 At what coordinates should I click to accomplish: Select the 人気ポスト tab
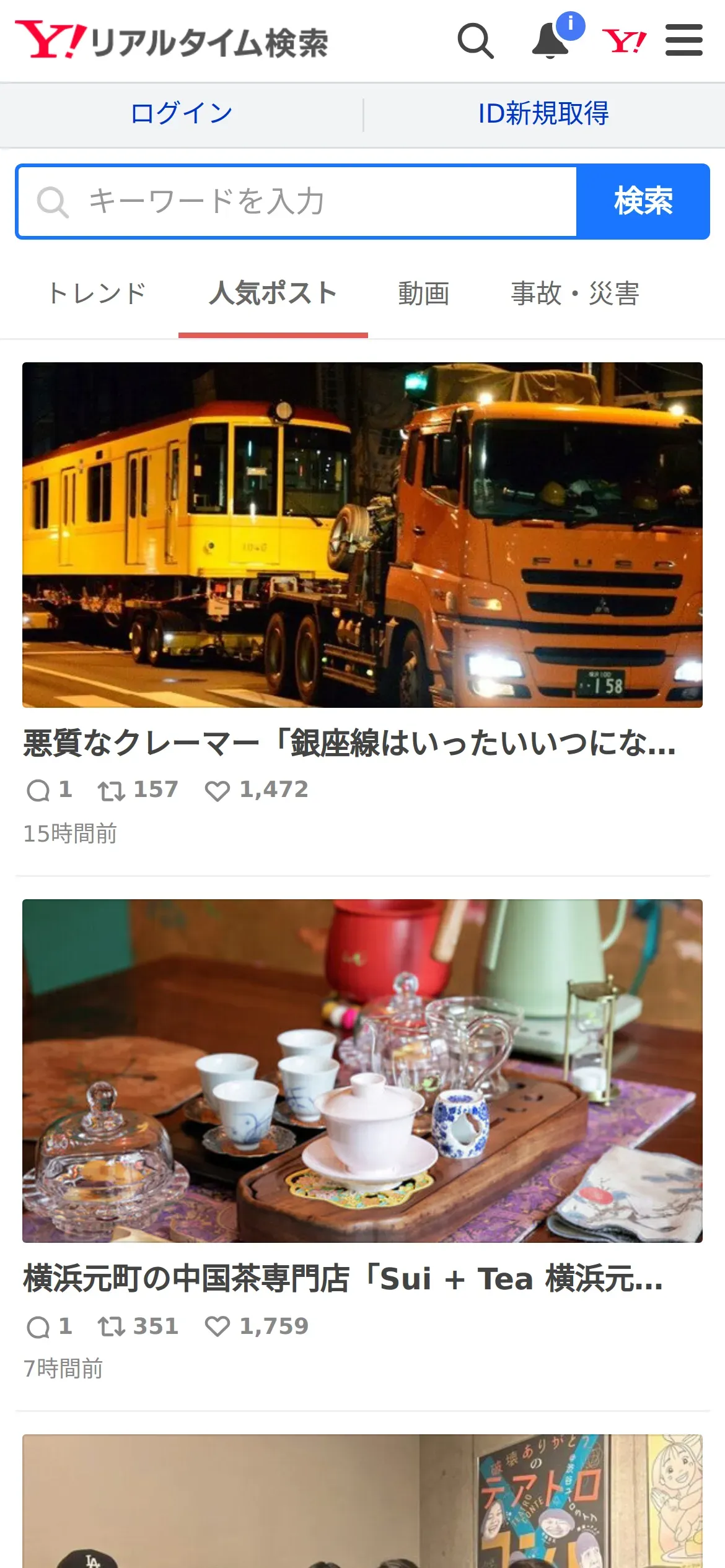[x=273, y=294]
